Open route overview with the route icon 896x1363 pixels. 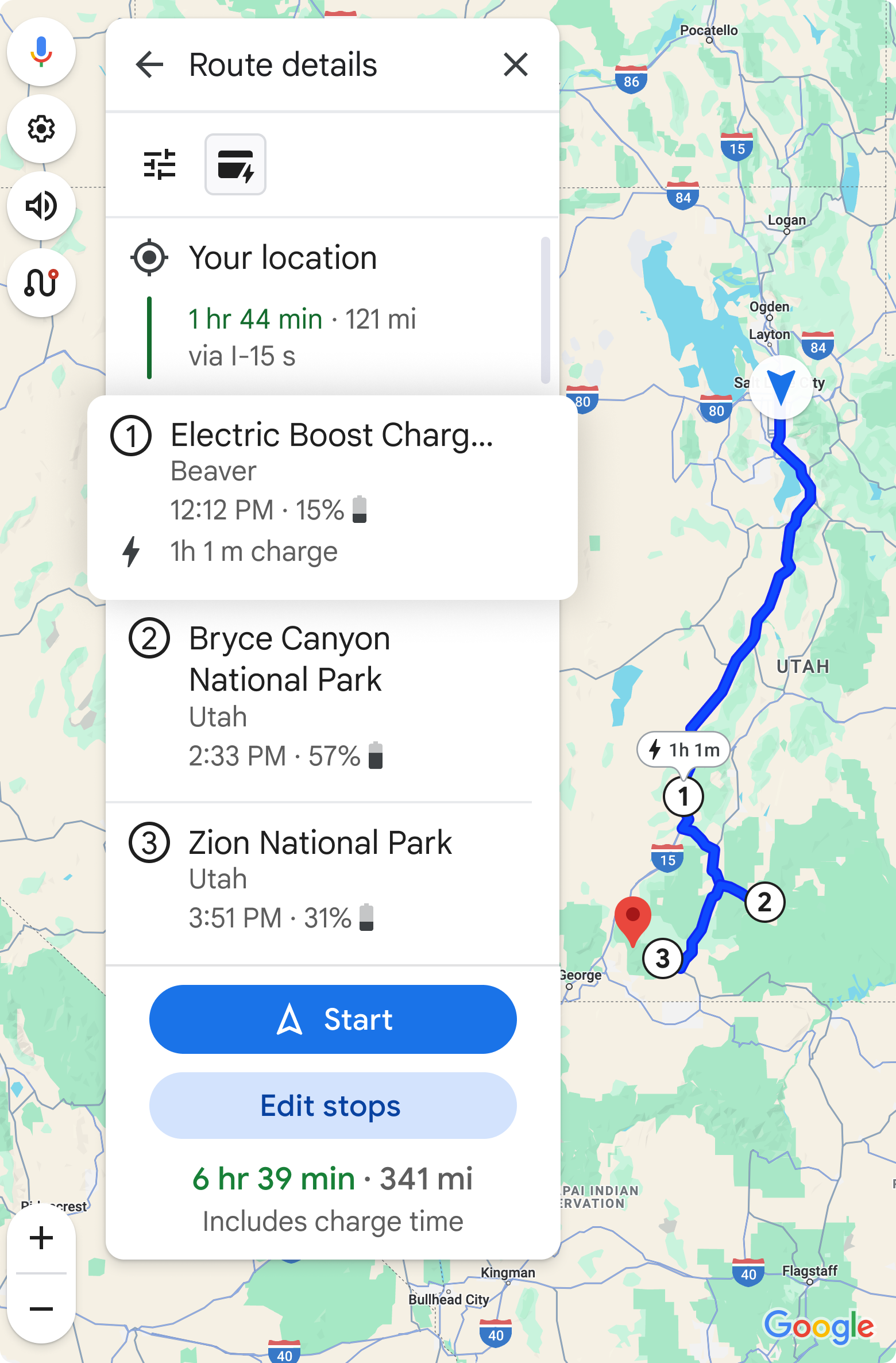tap(41, 283)
